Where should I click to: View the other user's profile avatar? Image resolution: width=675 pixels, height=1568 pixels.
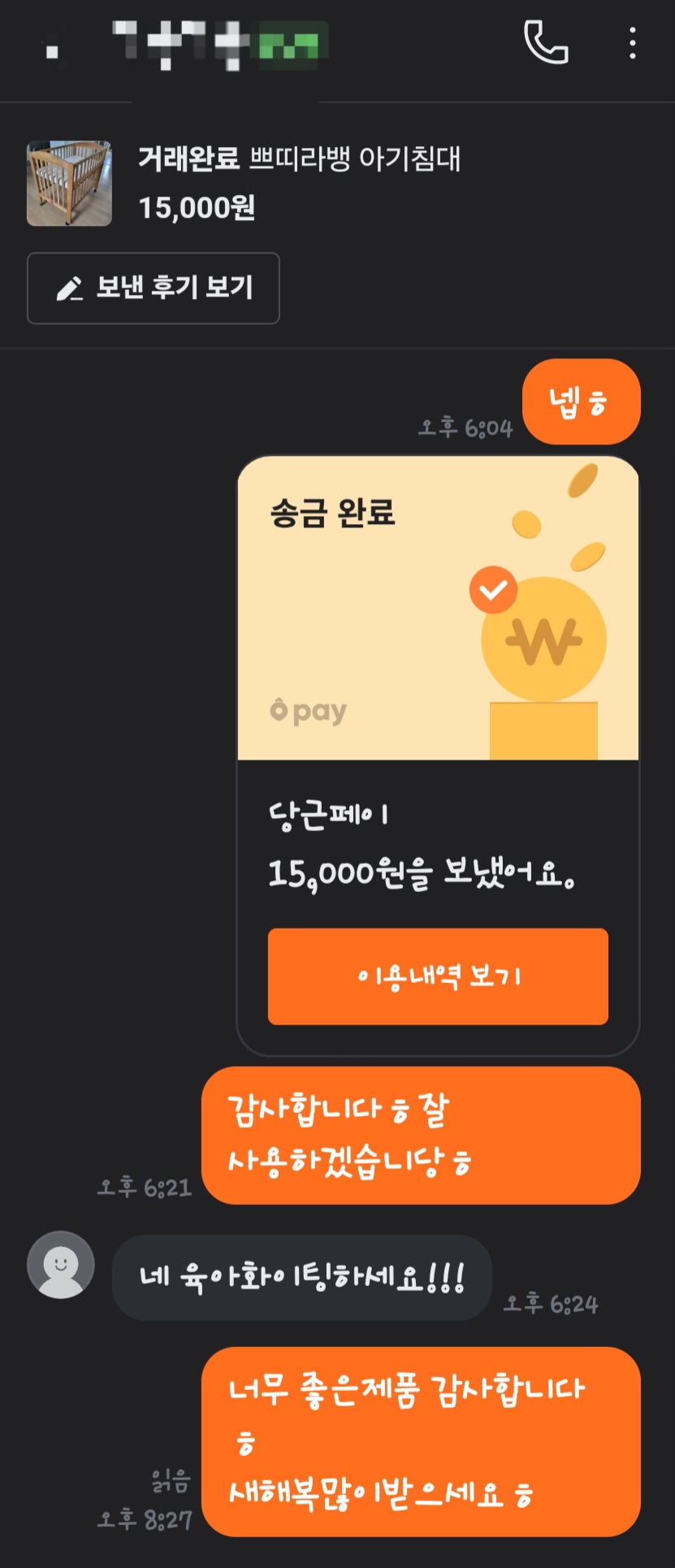[x=61, y=1264]
